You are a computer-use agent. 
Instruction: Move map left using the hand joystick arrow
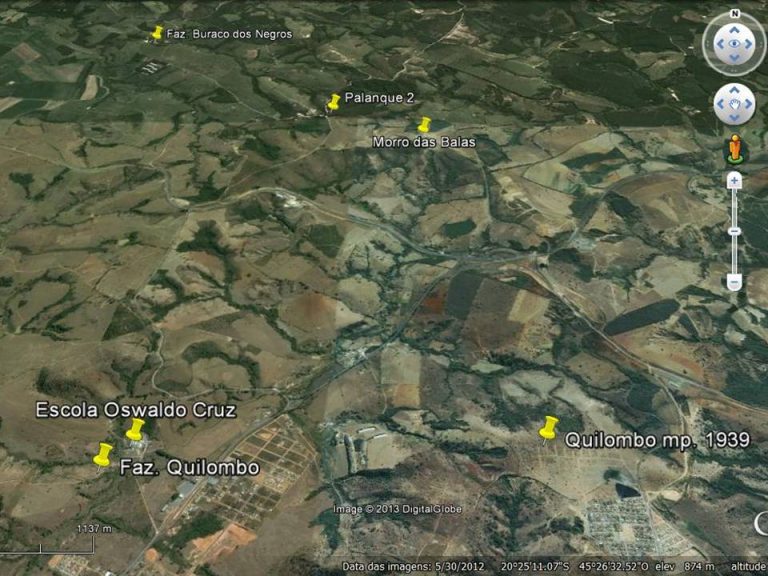coord(722,104)
